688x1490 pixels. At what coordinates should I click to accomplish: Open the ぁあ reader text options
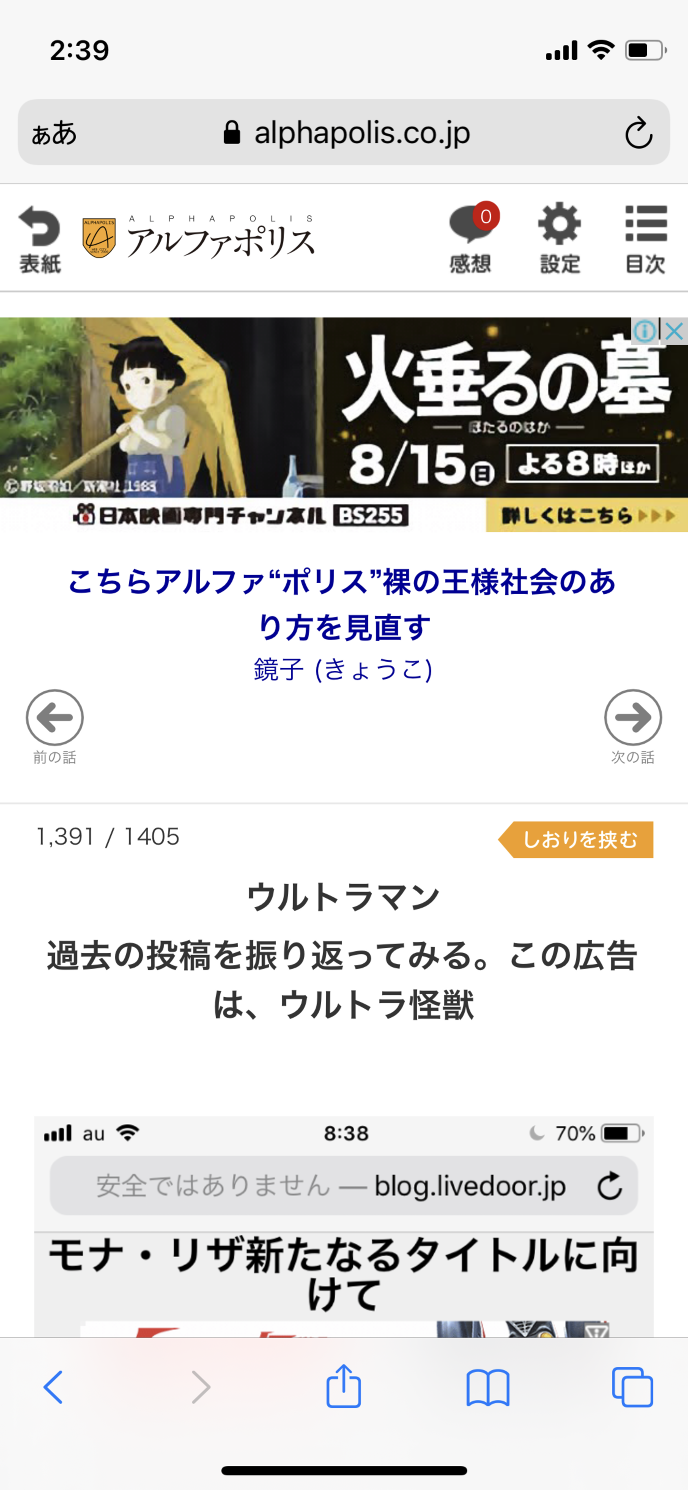(x=54, y=133)
